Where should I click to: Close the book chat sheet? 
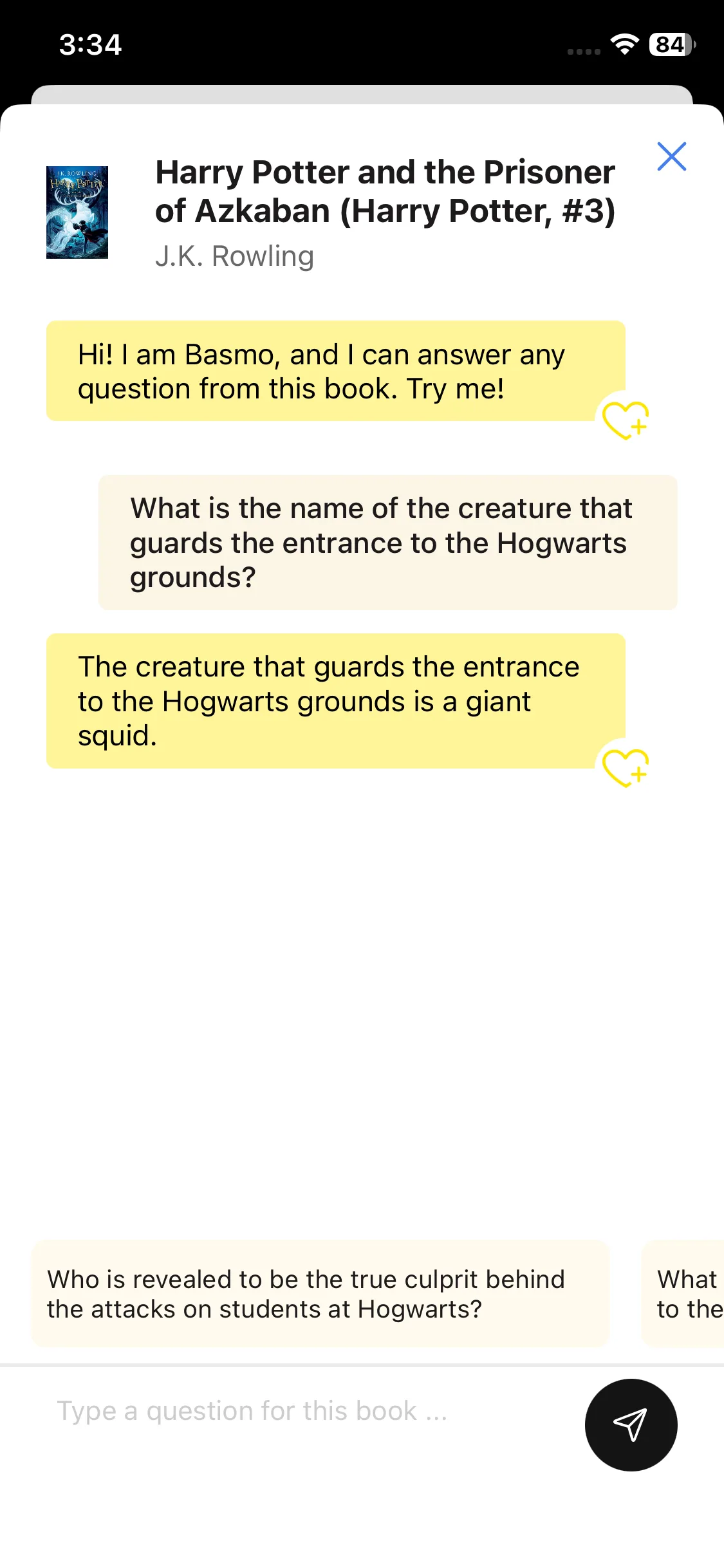tap(671, 156)
